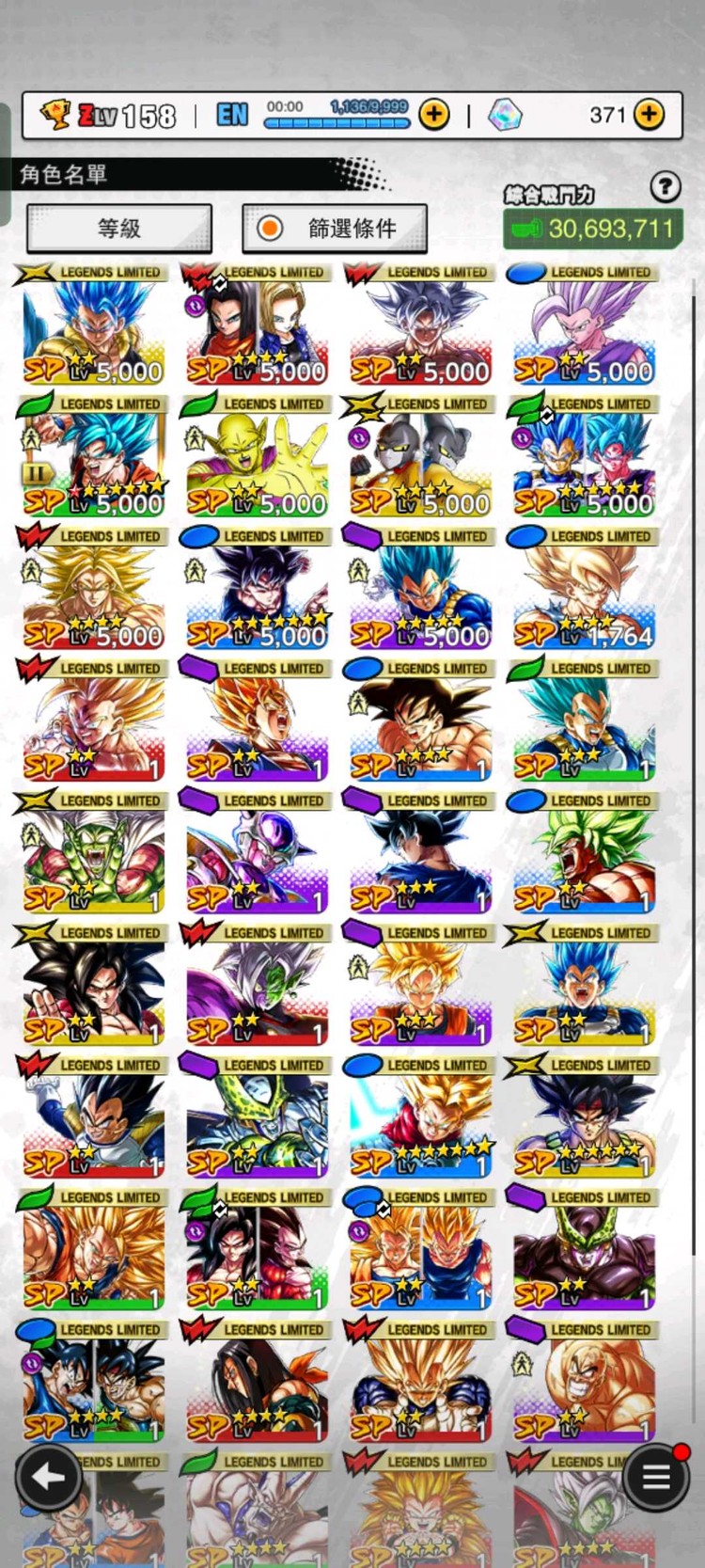Select the Frieza character card

click(257, 860)
